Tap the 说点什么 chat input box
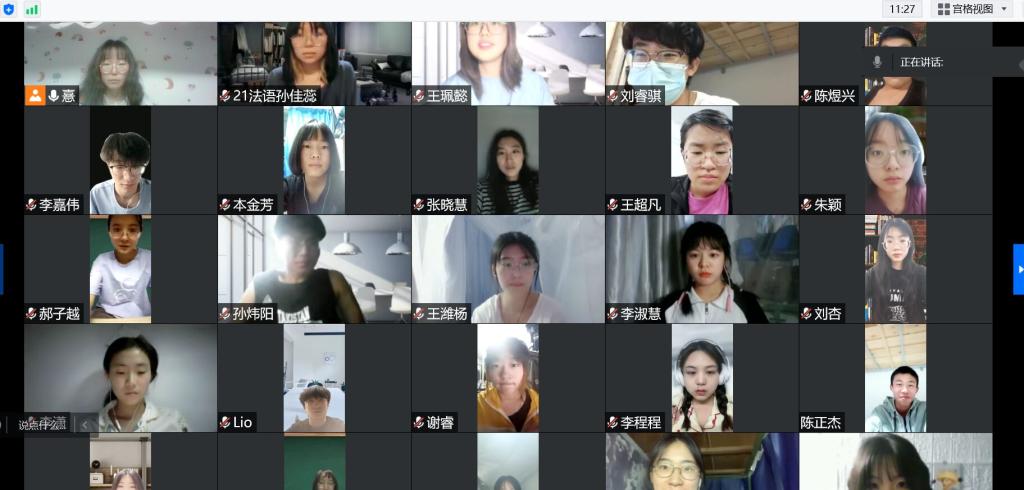Viewport: 1024px width, 490px height. point(44,425)
